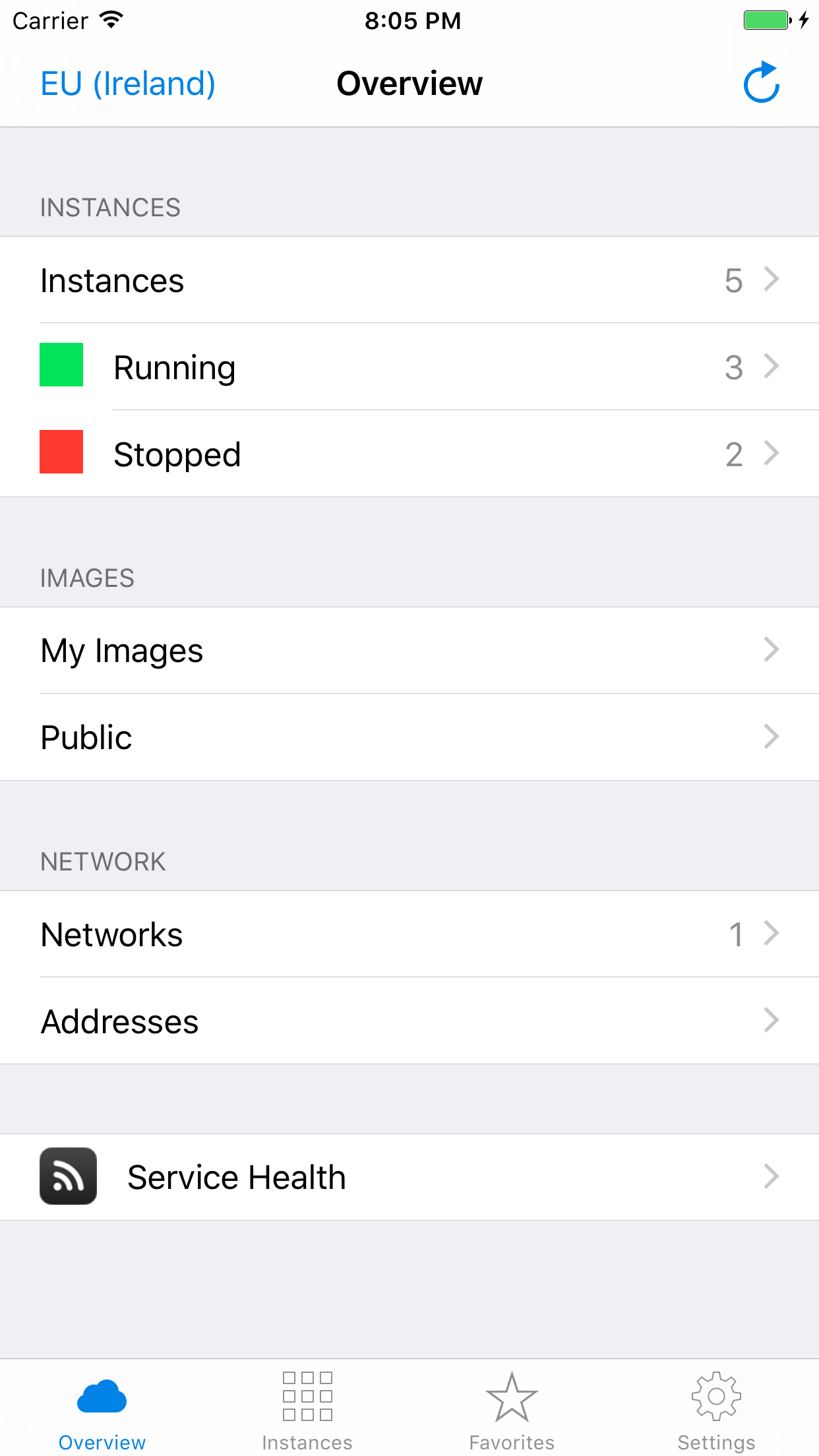This screenshot has height=1456, width=819.
Task: Open the Addresses list
Action: click(x=409, y=1021)
